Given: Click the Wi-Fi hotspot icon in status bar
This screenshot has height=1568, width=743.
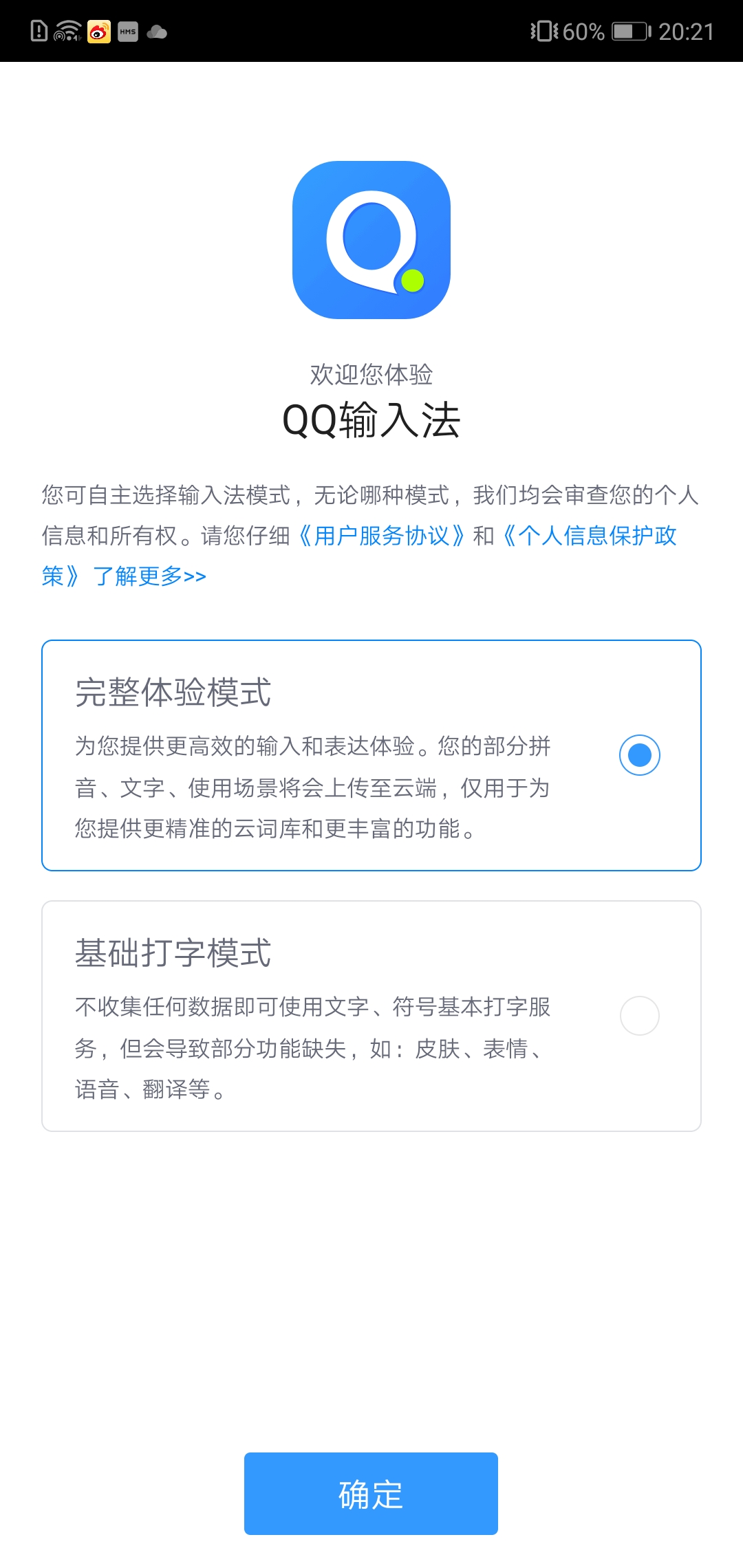Looking at the screenshot, I should (67, 31).
